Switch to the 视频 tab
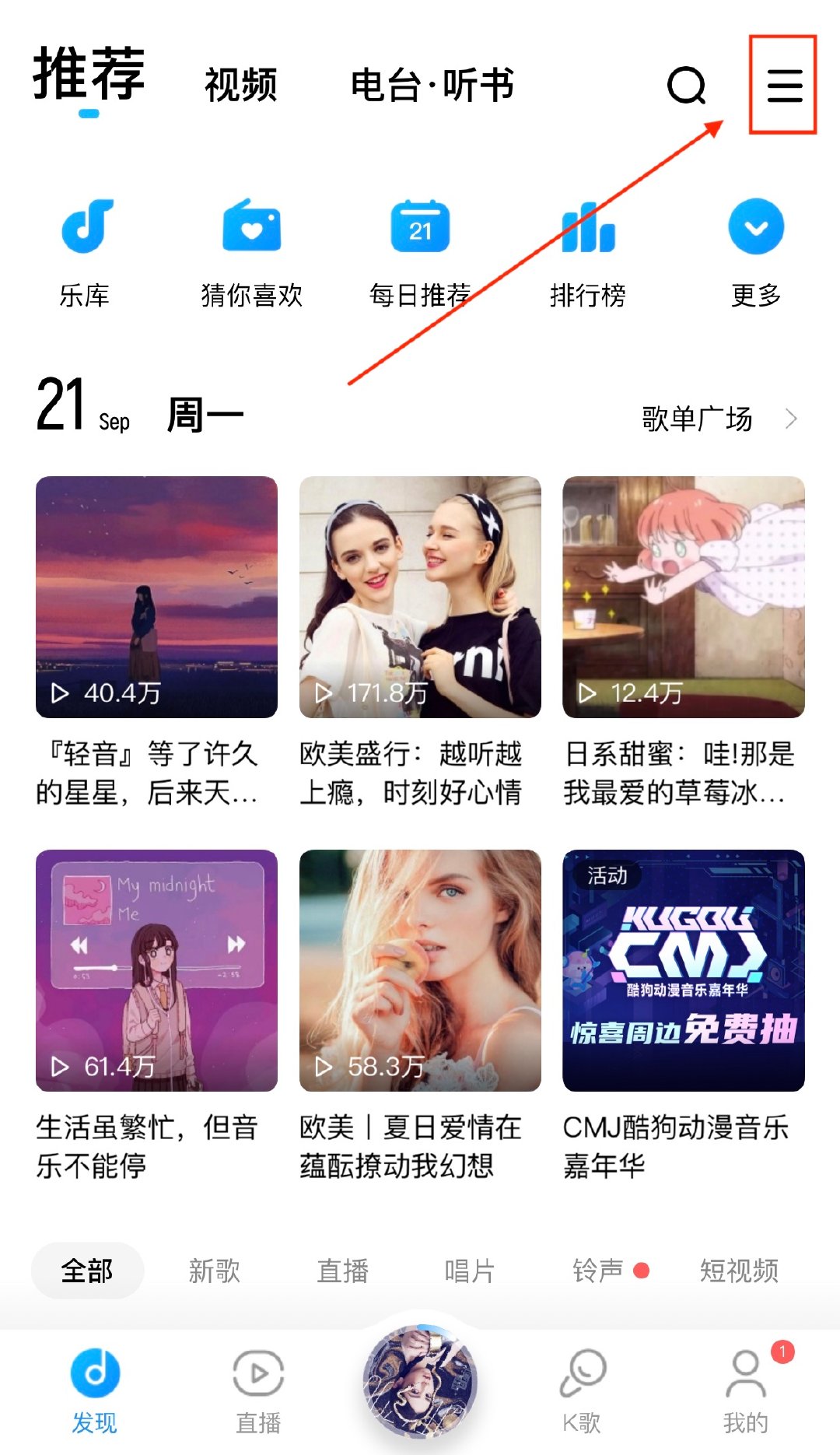 pyautogui.click(x=240, y=85)
